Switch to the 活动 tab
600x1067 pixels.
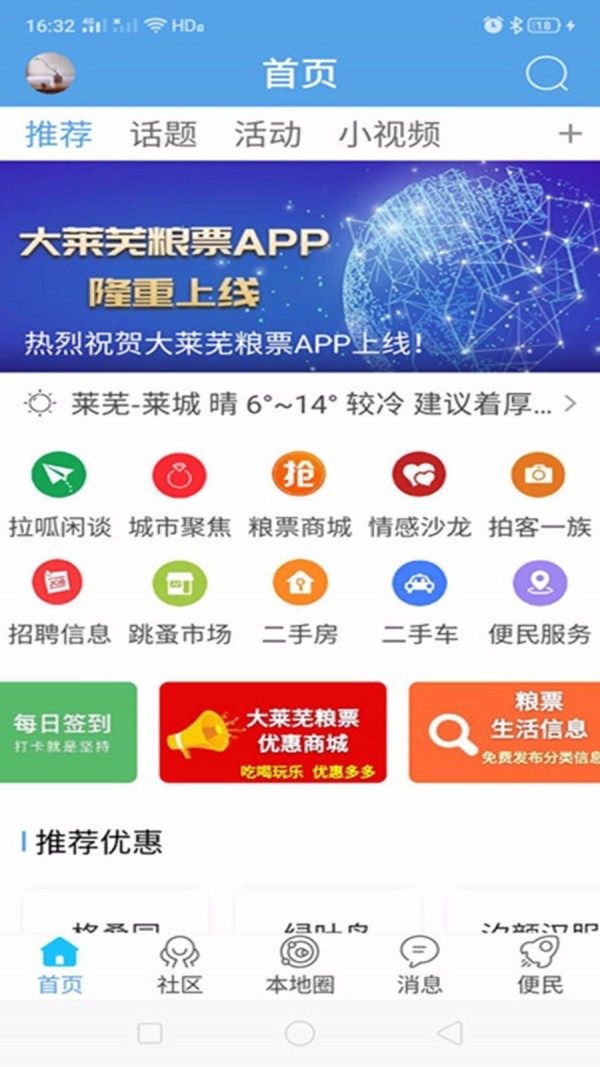click(267, 134)
